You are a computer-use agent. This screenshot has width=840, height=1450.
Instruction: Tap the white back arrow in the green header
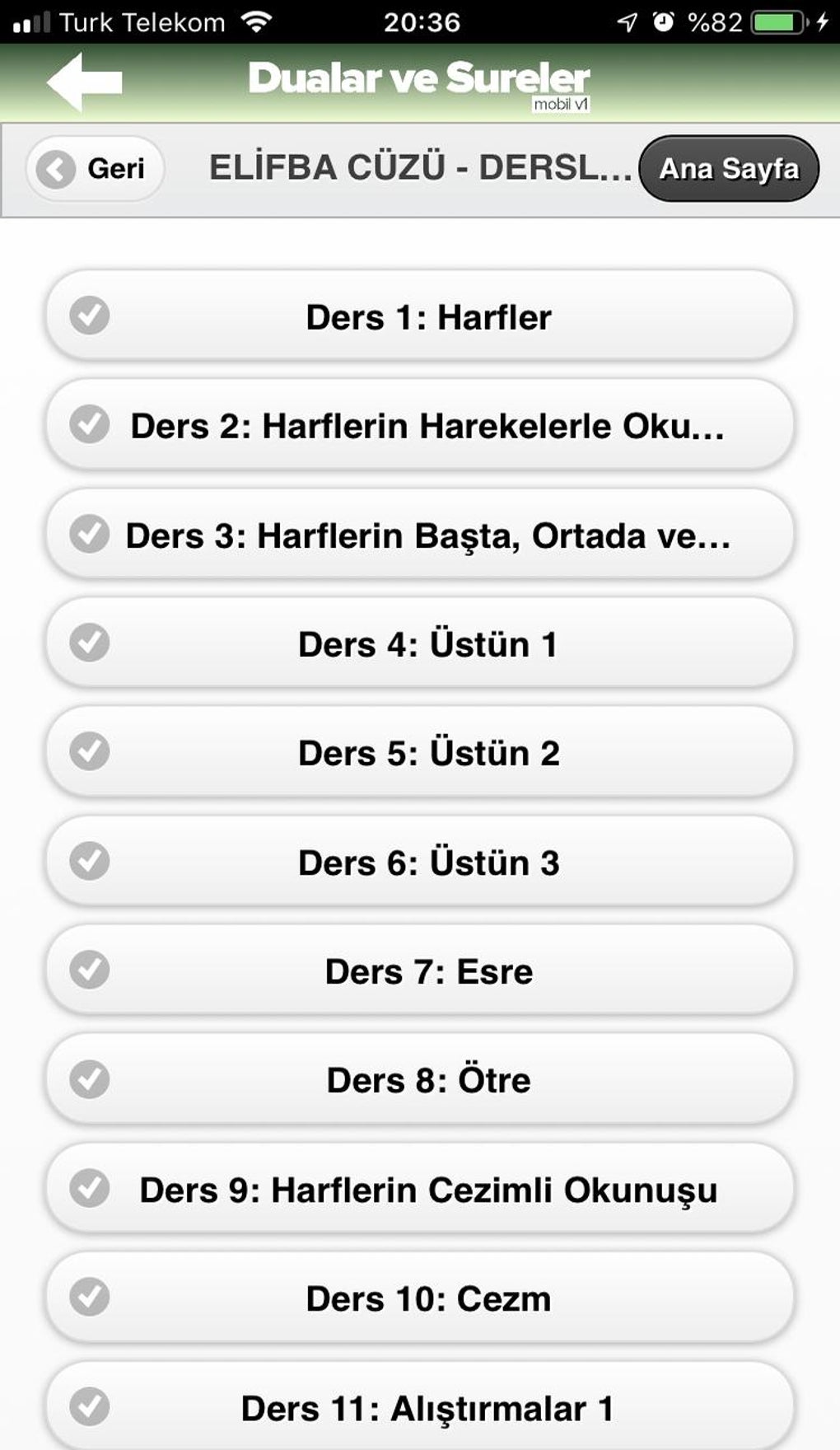(x=82, y=79)
